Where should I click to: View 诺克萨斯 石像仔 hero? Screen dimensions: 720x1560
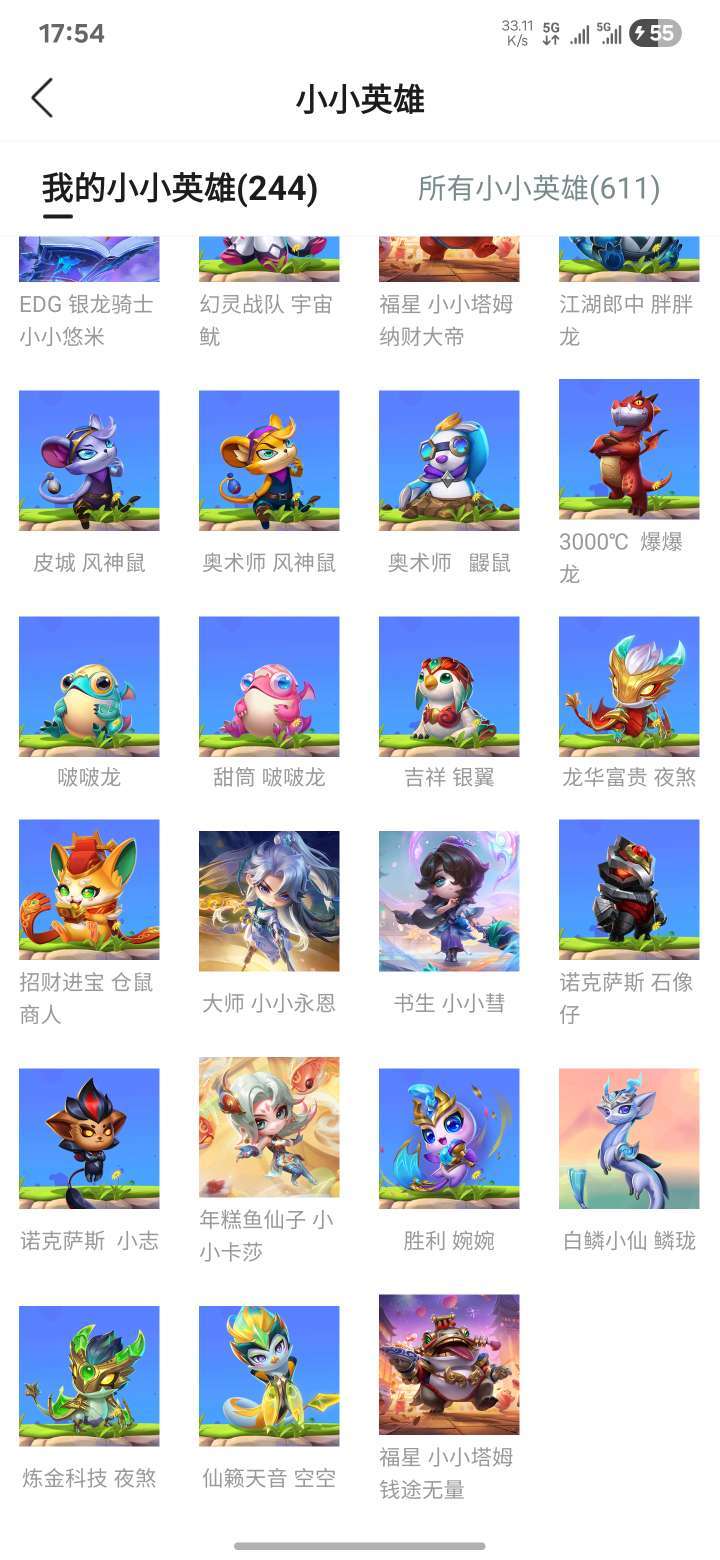pos(629,890)
